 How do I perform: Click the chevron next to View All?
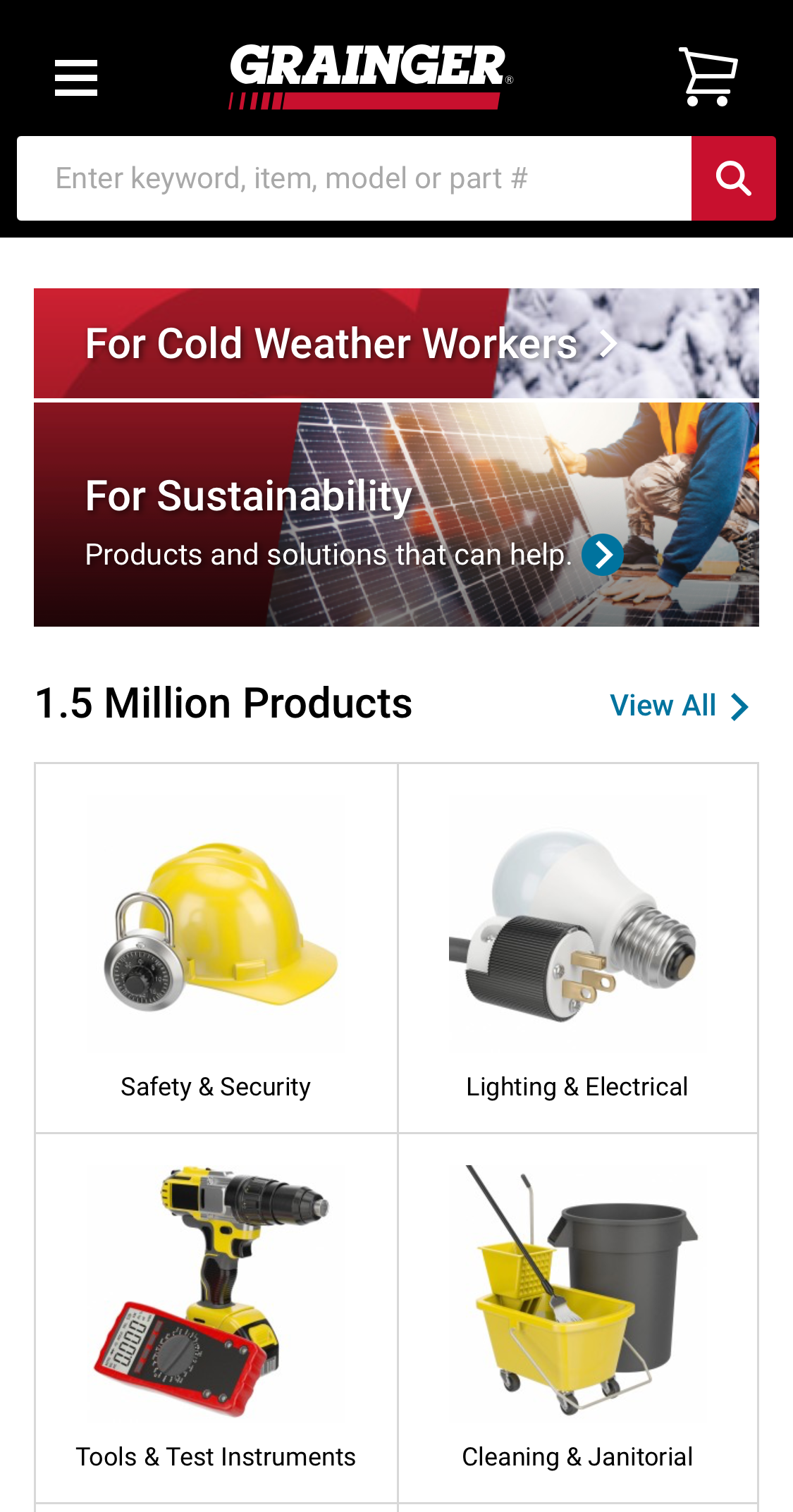(x=739, y=706)
